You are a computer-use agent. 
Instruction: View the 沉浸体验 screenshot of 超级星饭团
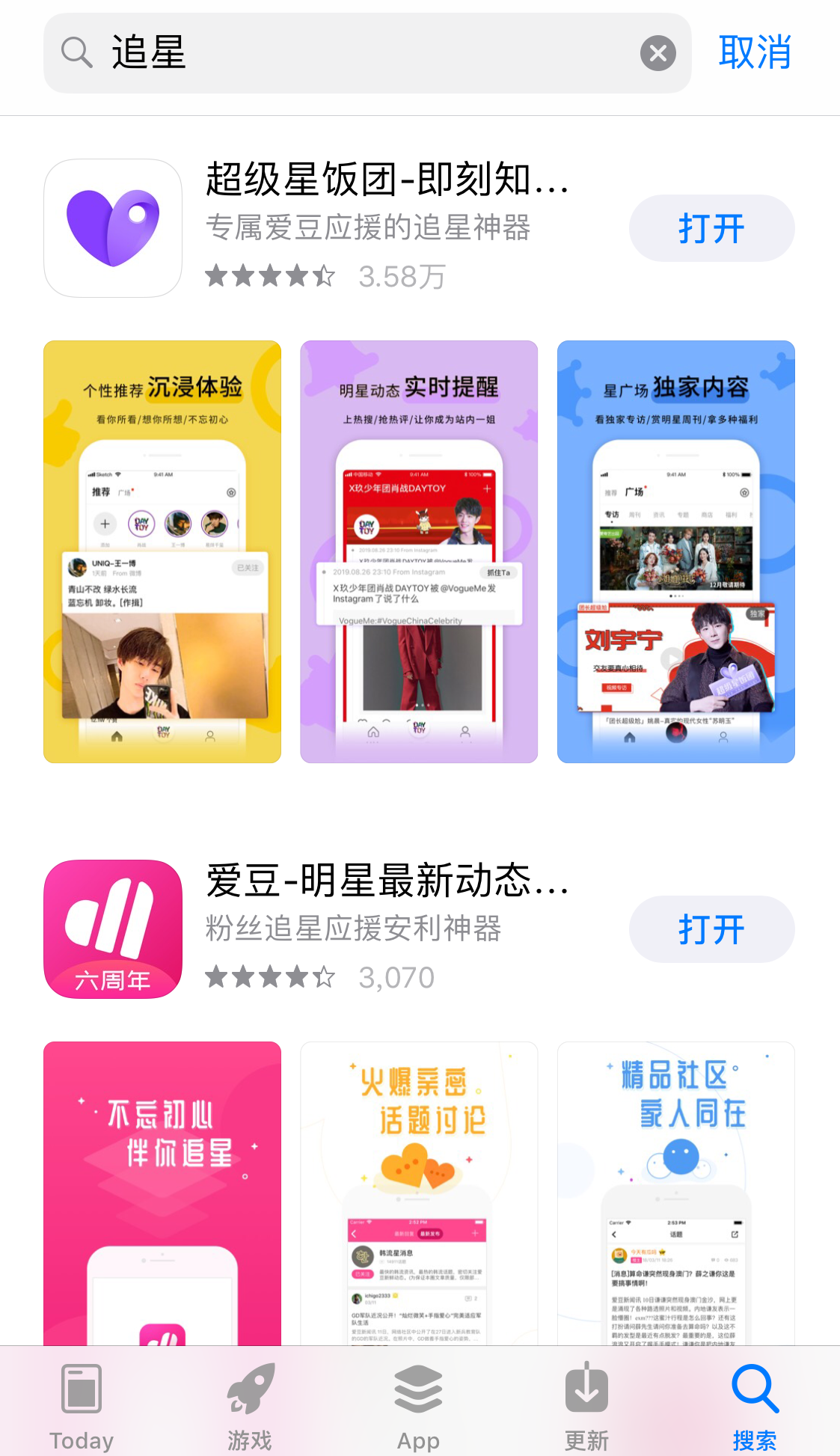[162, 551]
